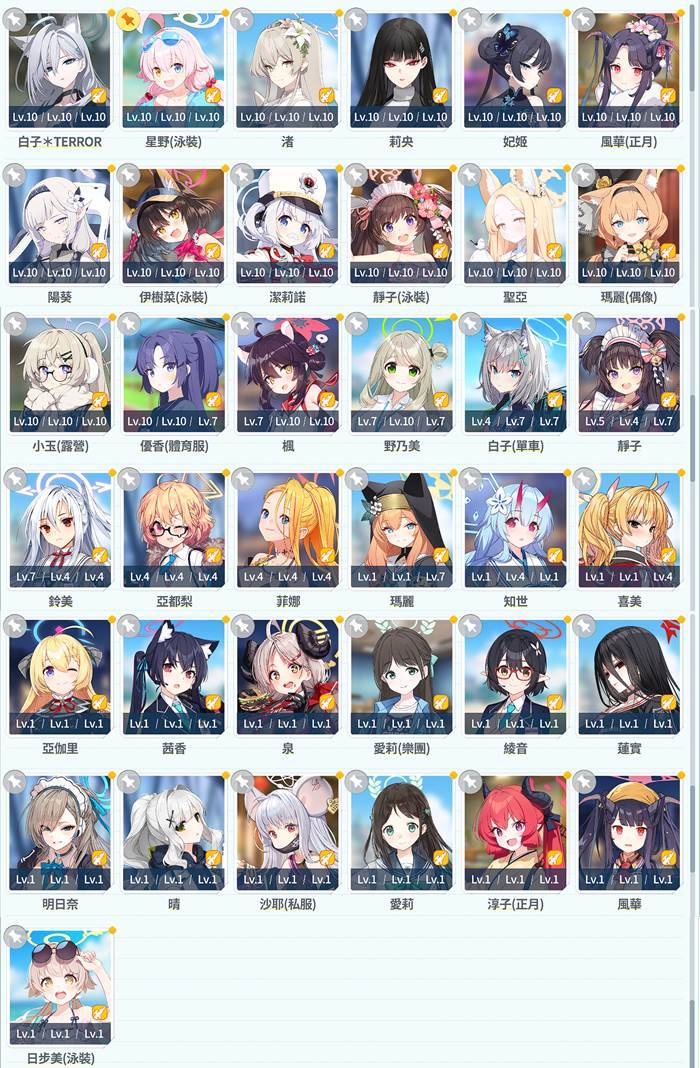Mark 潔莉諾 as favorite via star
The image size is (700, 1068).
(x=242, y=175)
